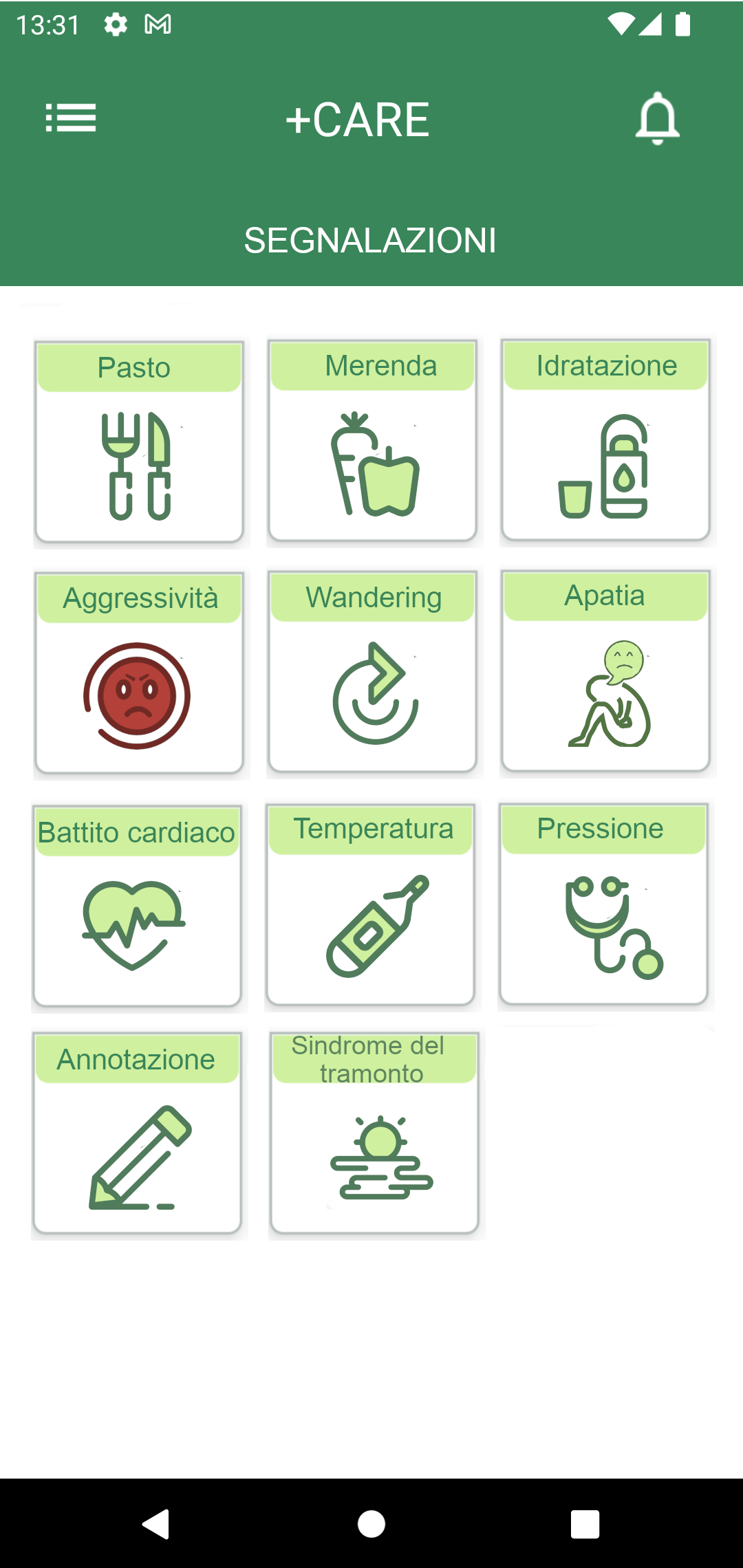Screen dimensions: 743x1568
Task: Click the Annotazione pencil icon
Action: coord(141,1155)
